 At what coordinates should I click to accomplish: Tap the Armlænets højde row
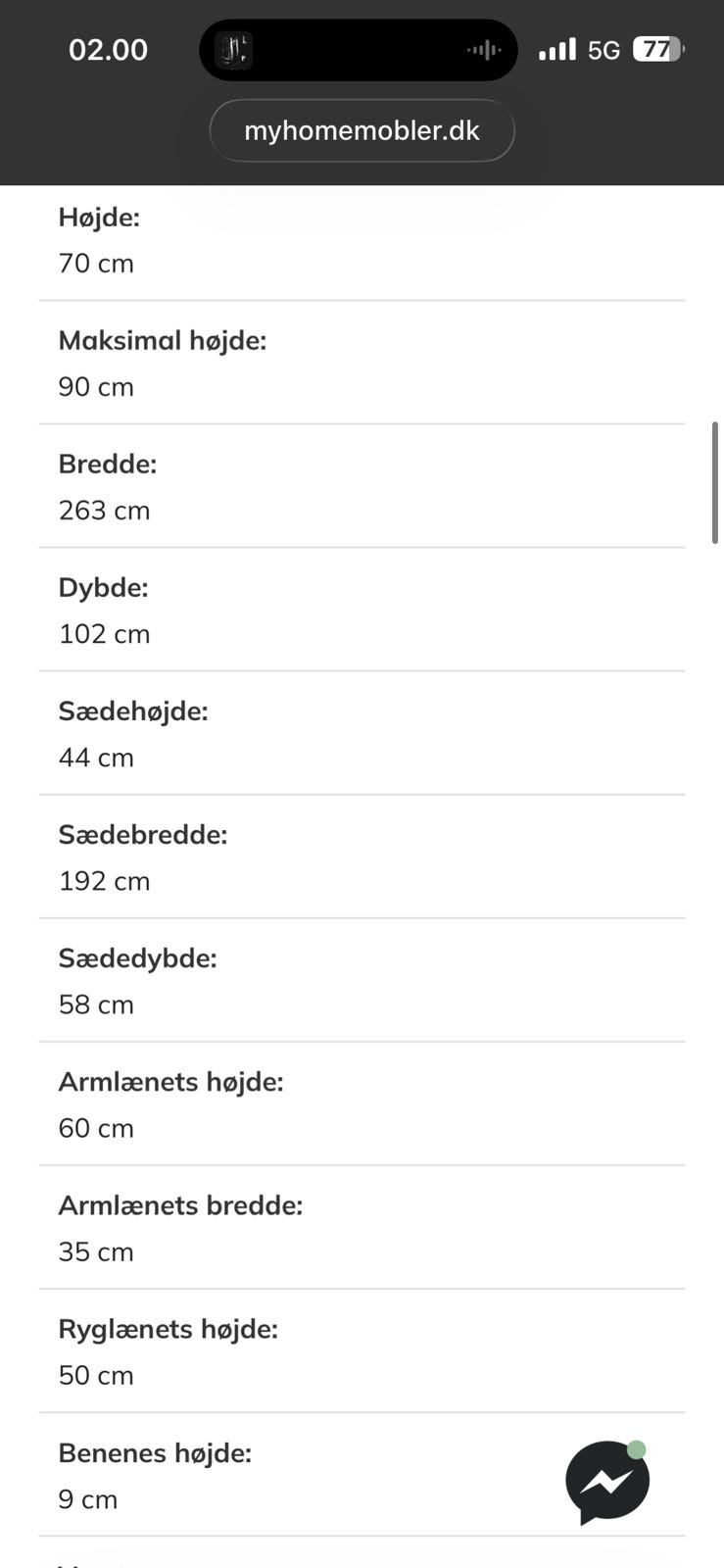(170, 1081)
